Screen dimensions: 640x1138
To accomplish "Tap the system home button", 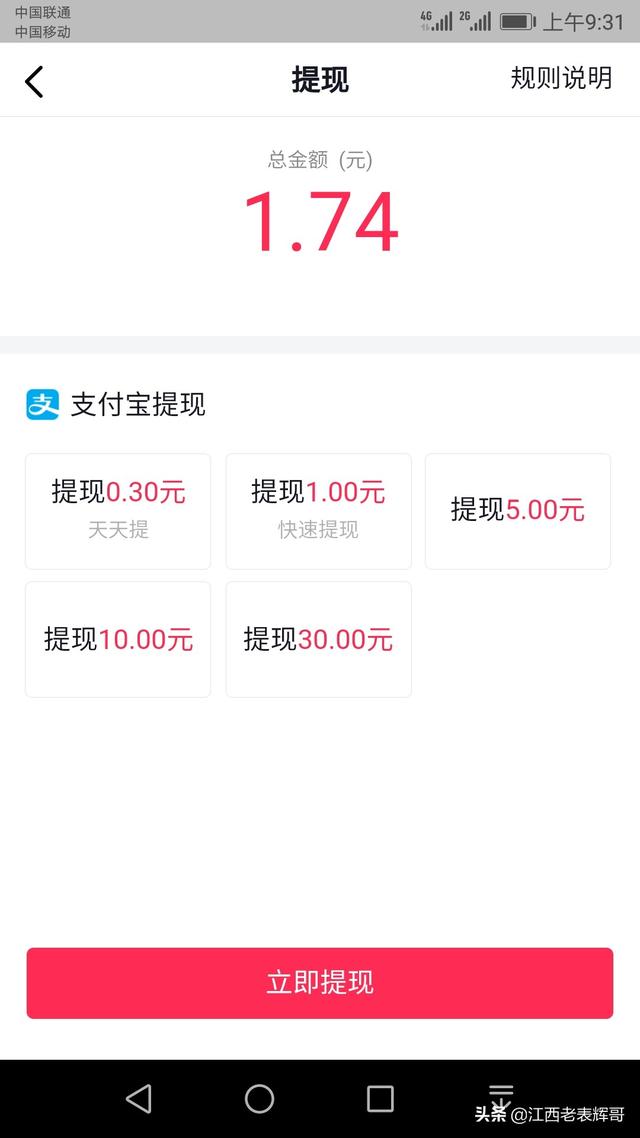I will click(x=259, y=1098).
